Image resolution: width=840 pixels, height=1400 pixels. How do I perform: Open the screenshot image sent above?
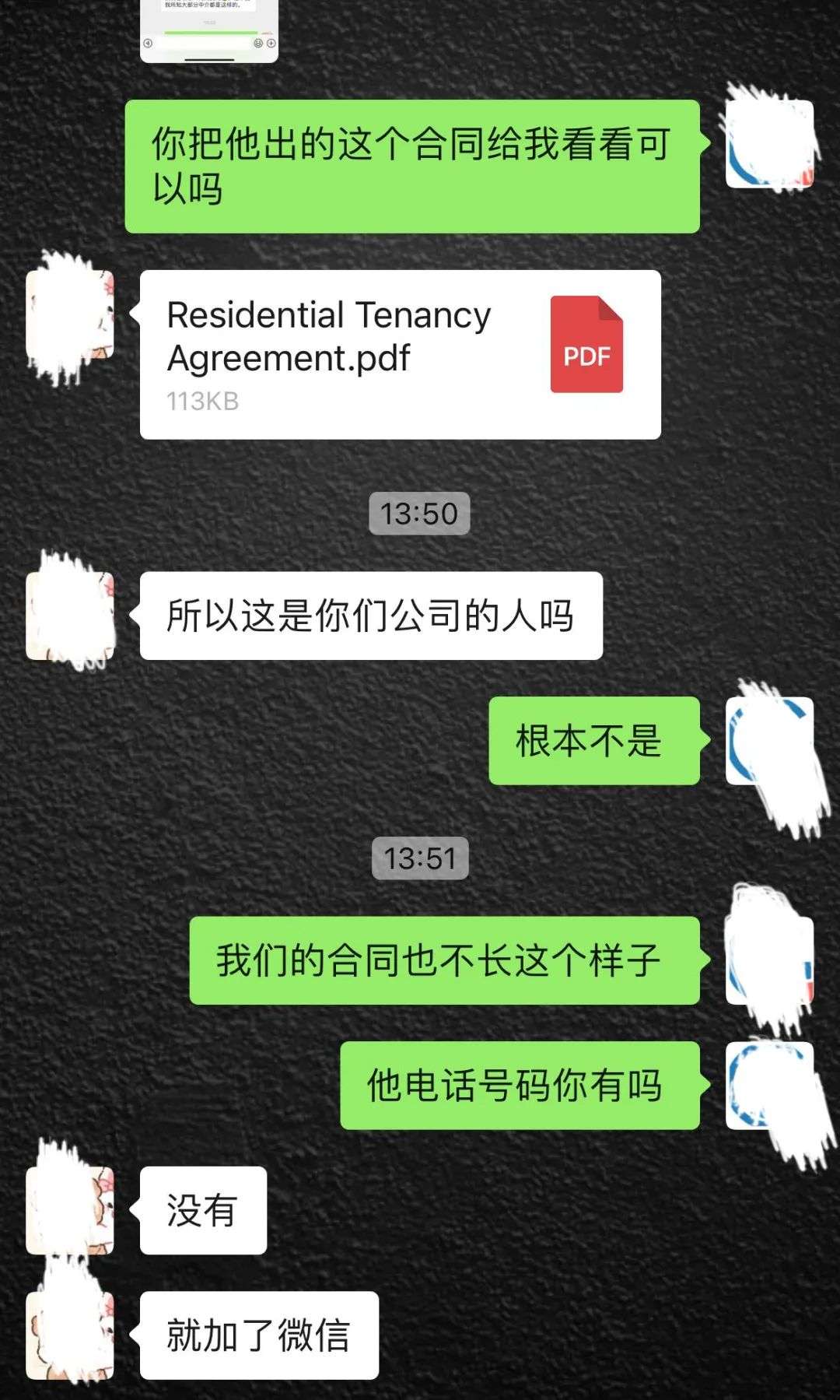tap(208, 30)
